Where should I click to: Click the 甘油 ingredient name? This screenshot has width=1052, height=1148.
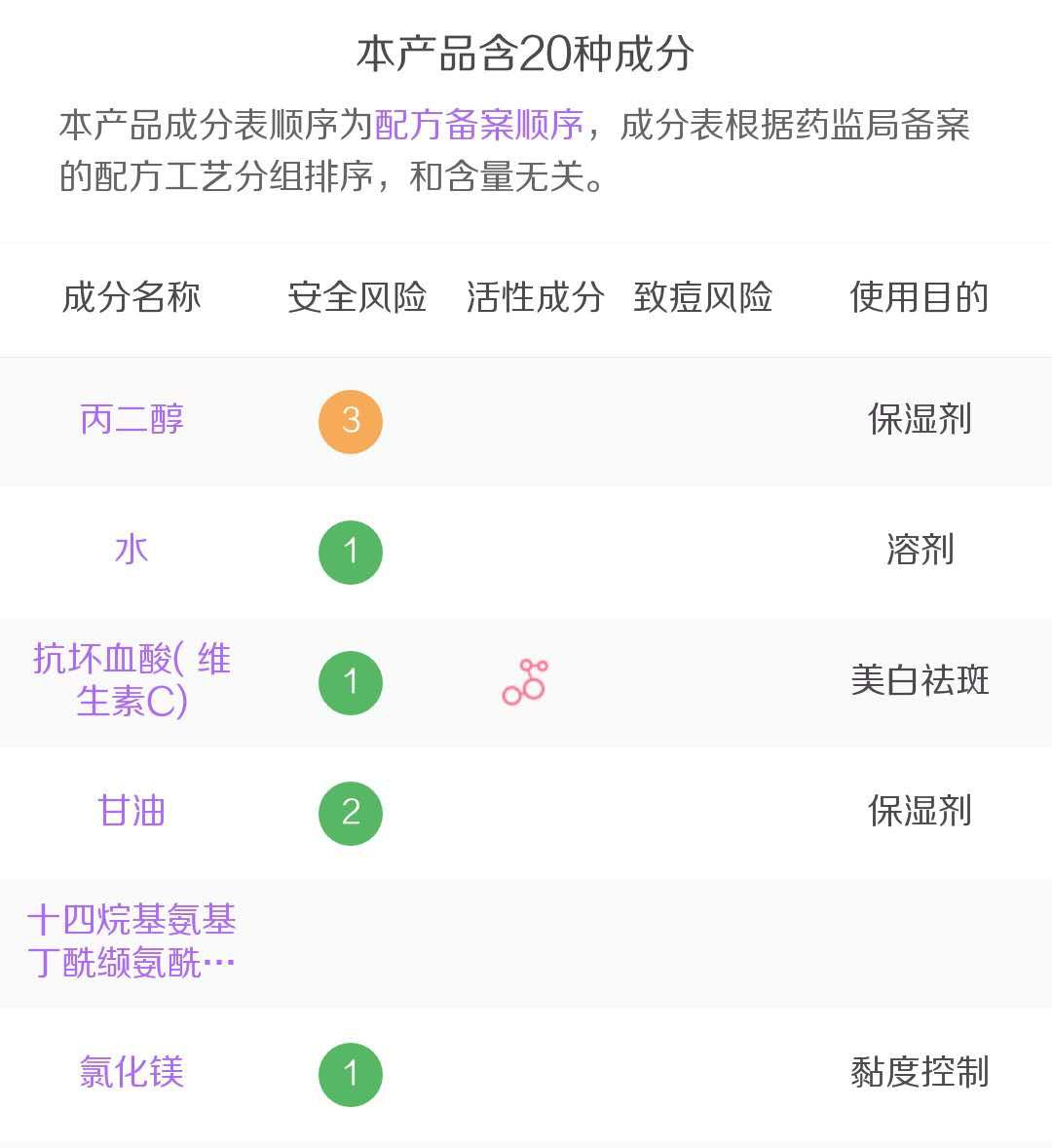[x=131, y=813]
